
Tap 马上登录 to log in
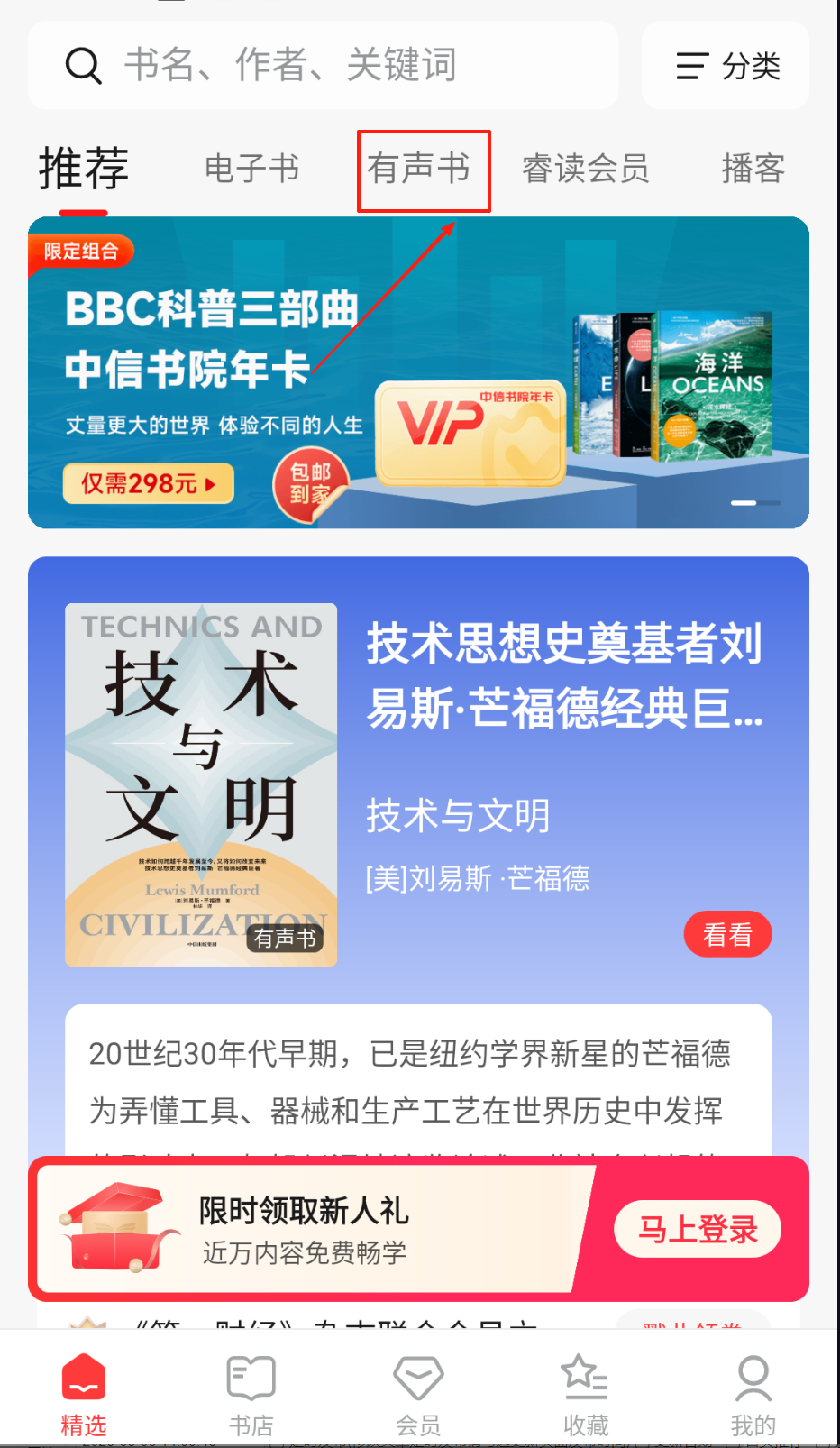697,1229
